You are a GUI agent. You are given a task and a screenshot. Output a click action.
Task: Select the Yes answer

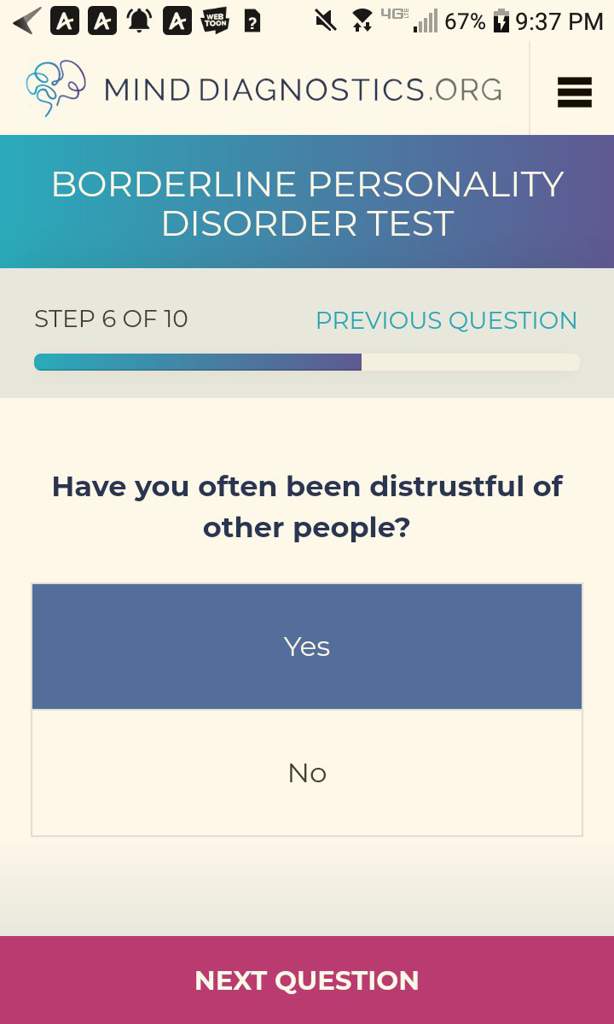click(x=307, y=647)
